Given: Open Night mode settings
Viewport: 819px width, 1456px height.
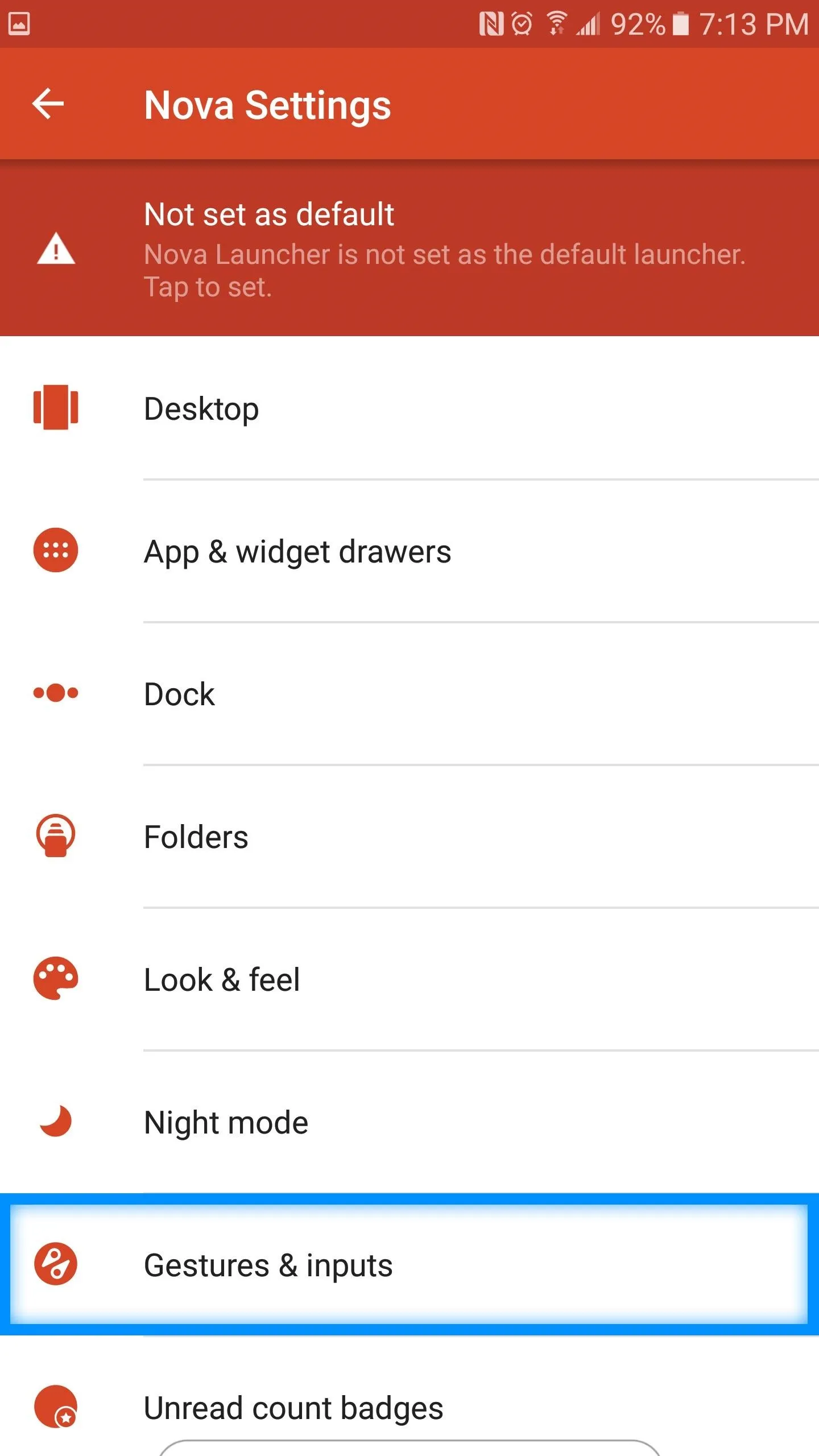Looking at the screenshot, I should [409, 1122].
